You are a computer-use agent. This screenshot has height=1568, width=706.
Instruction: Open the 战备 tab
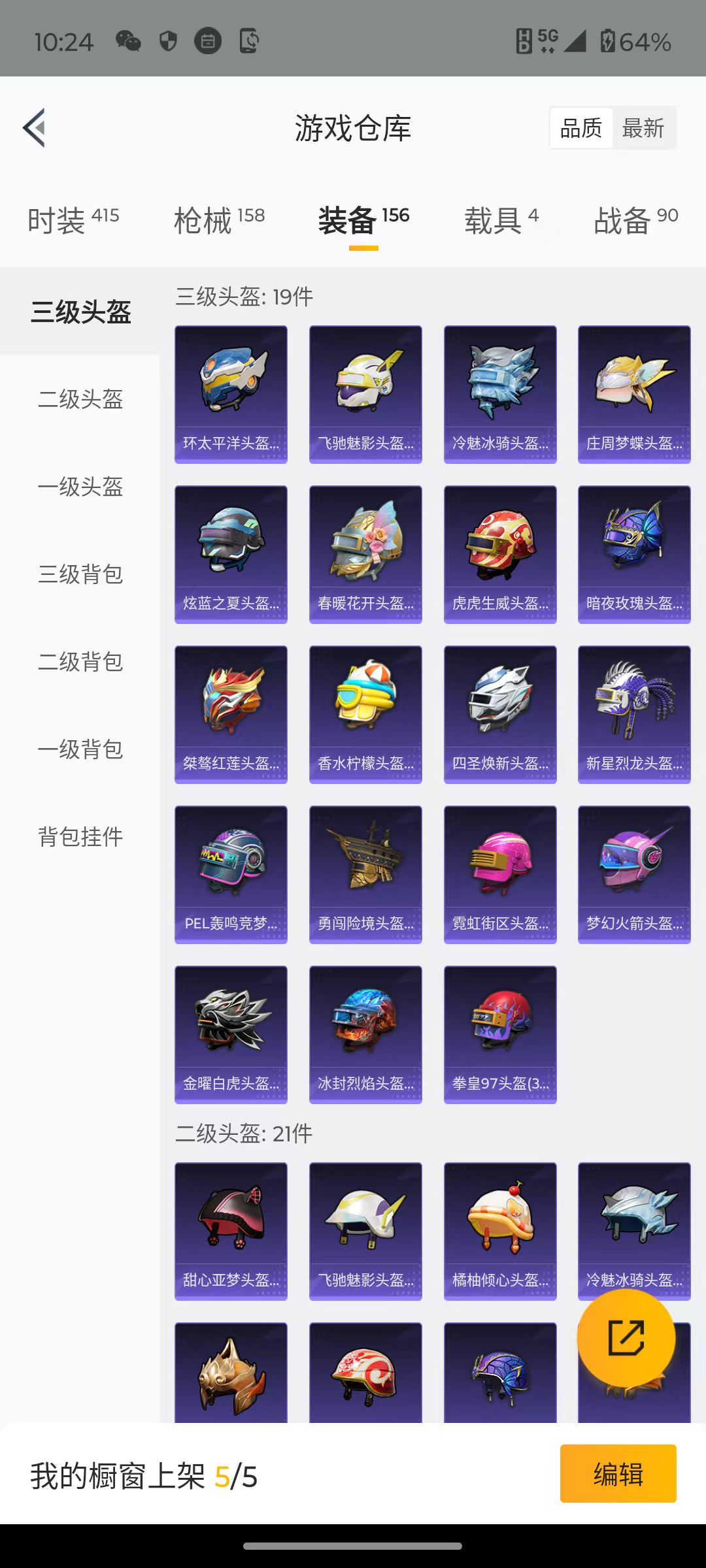[x=636, y=220]
